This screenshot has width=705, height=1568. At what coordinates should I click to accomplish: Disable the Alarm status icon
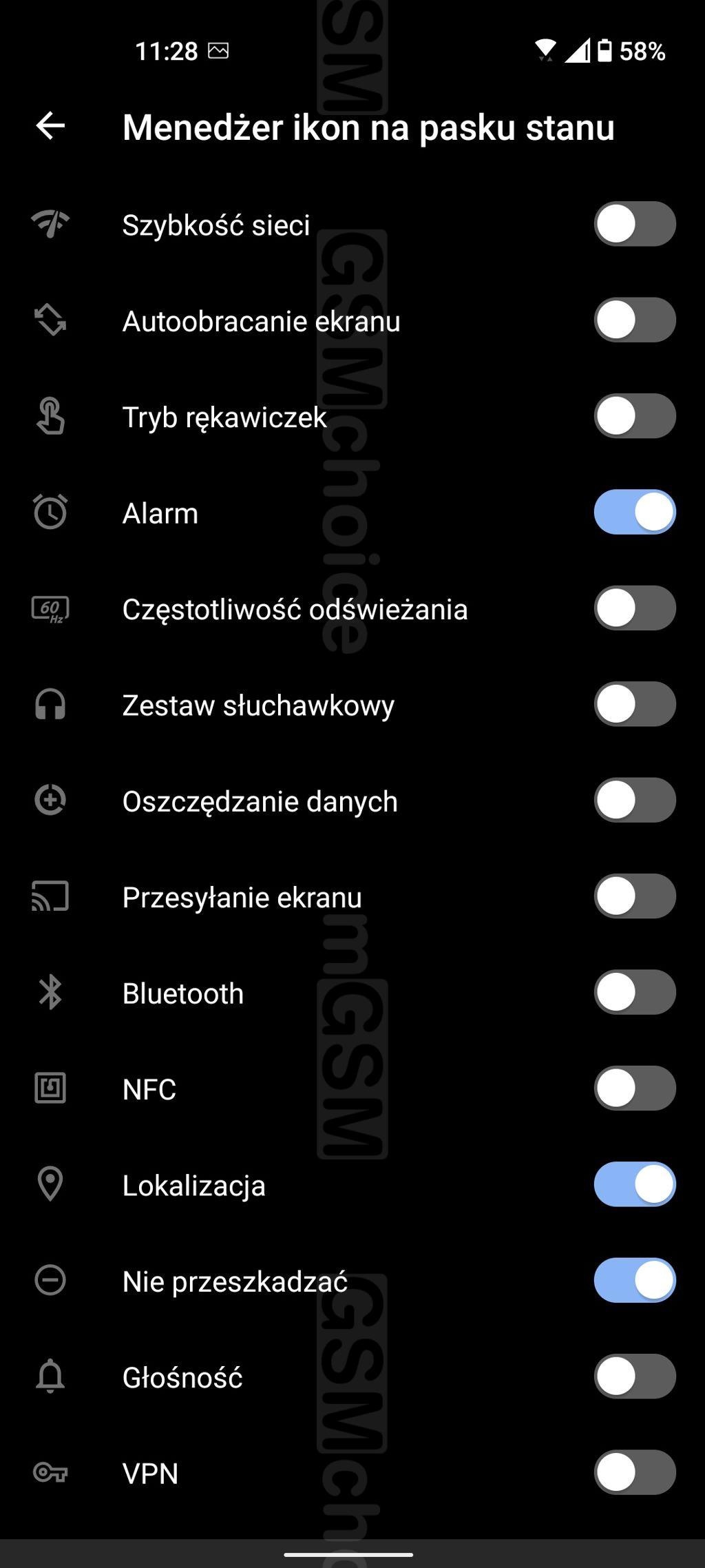pyautogui.click(x=635, y=513)
